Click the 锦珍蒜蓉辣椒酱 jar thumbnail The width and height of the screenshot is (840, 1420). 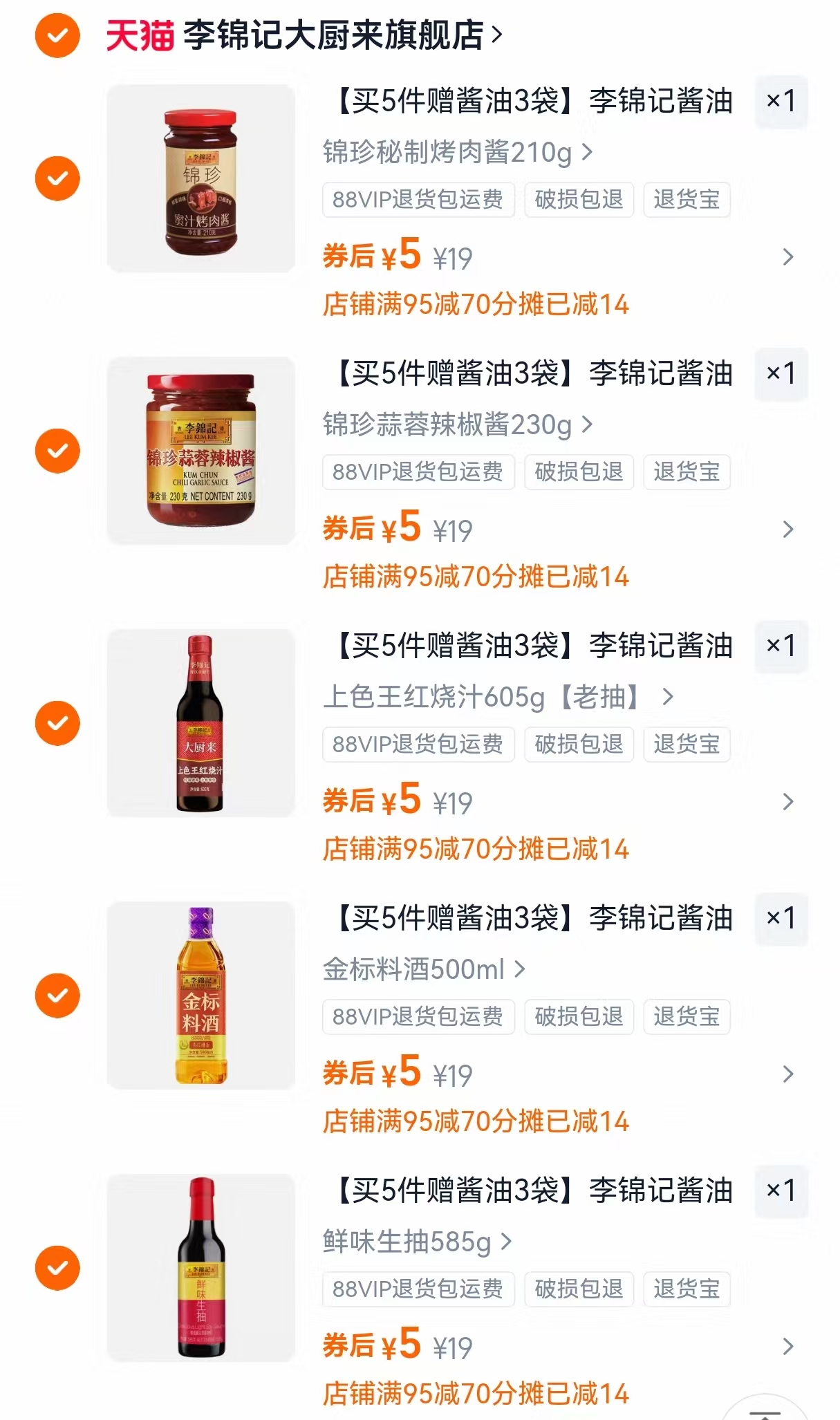(x=200, y=449)
